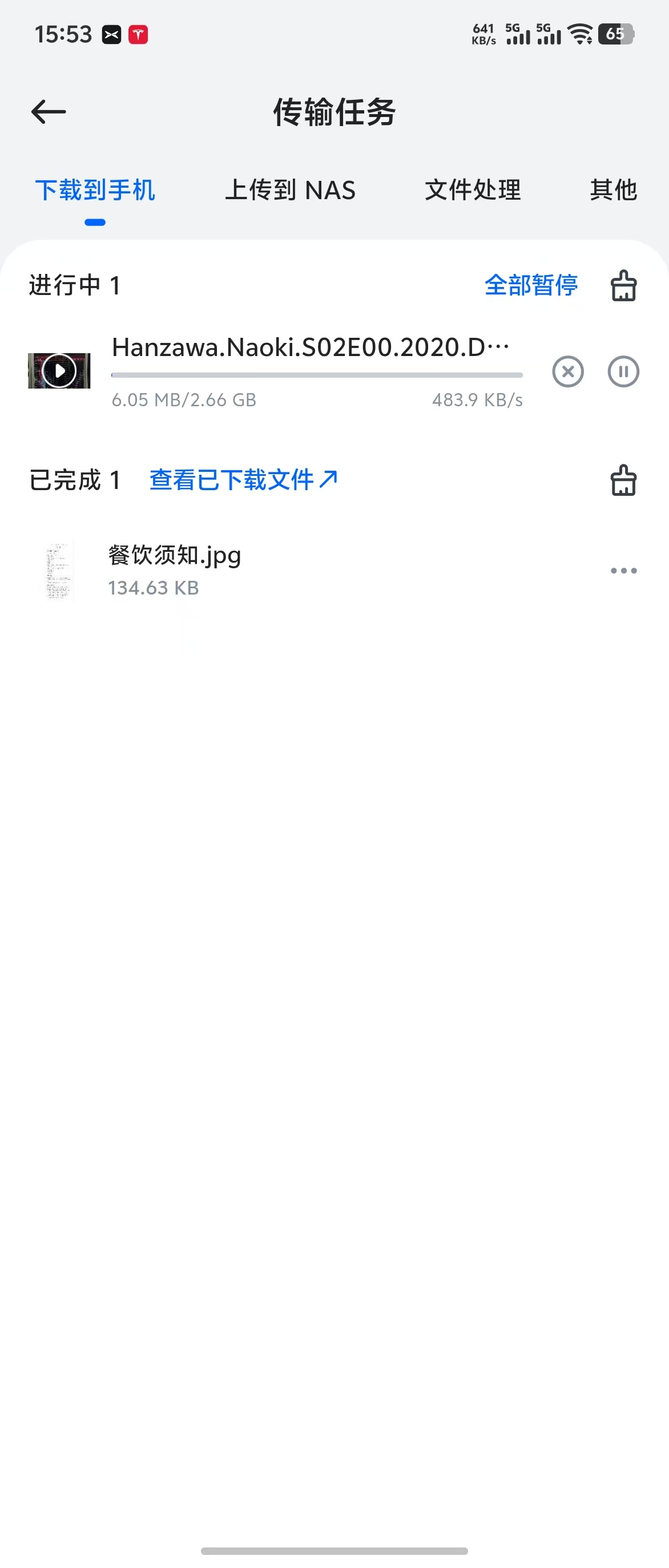
Task: Open the more options menu for 餐饮须知.jpg
Action: point(623,571)
